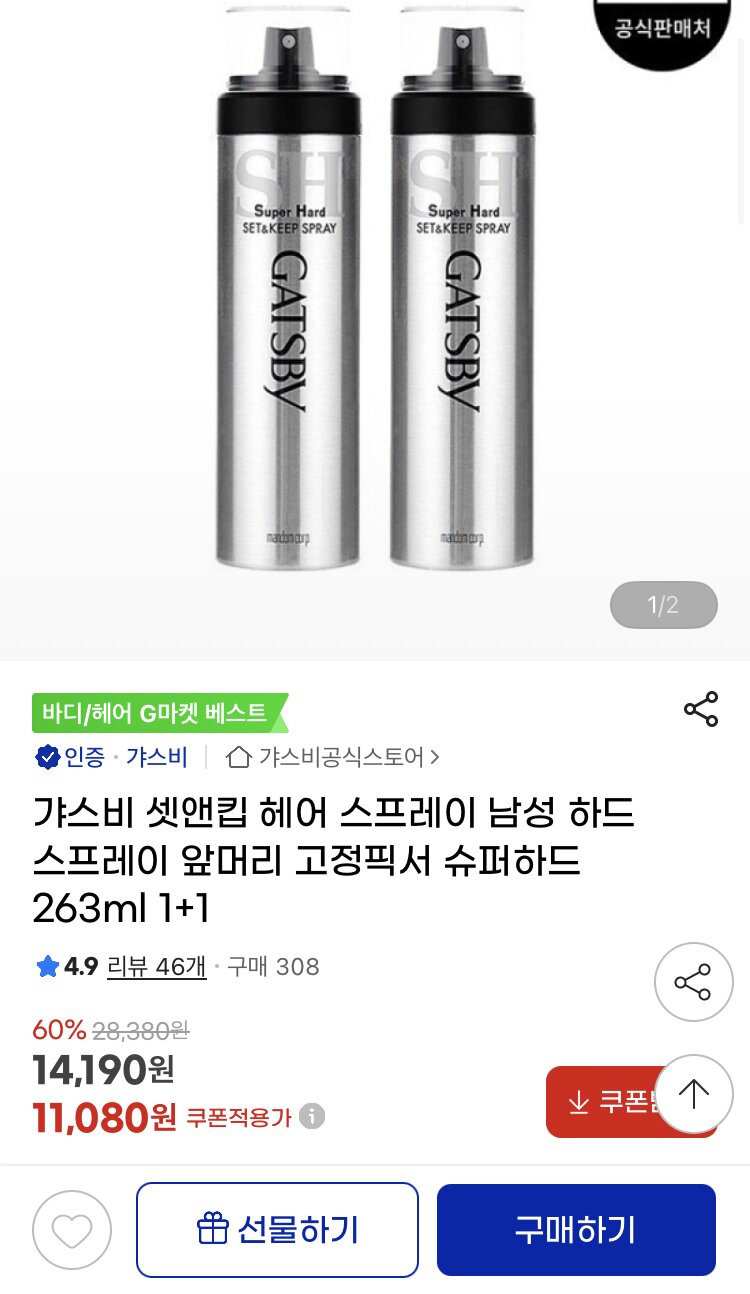Viewport: 750px width, 1294px height.
Task: Tap the circular share button
Action: (693, 982)
